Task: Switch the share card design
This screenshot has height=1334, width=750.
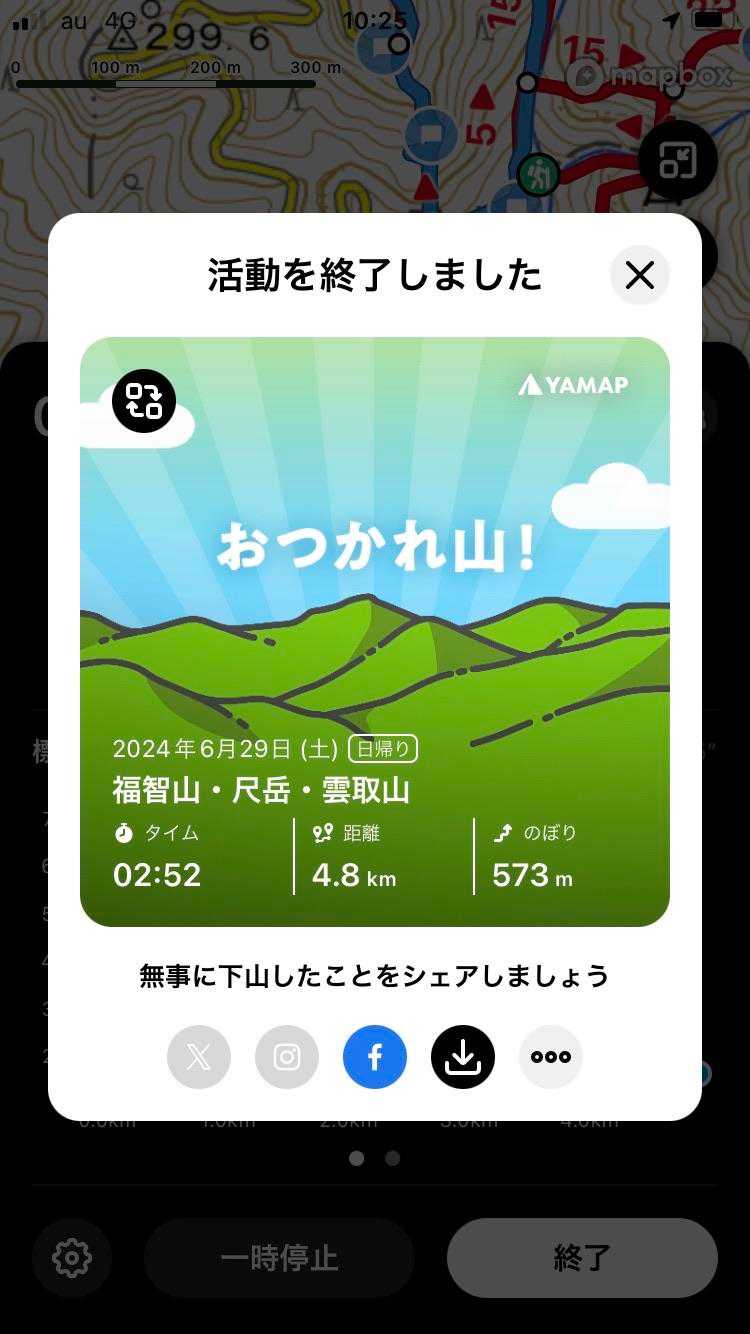Action: tap(144, 401)
